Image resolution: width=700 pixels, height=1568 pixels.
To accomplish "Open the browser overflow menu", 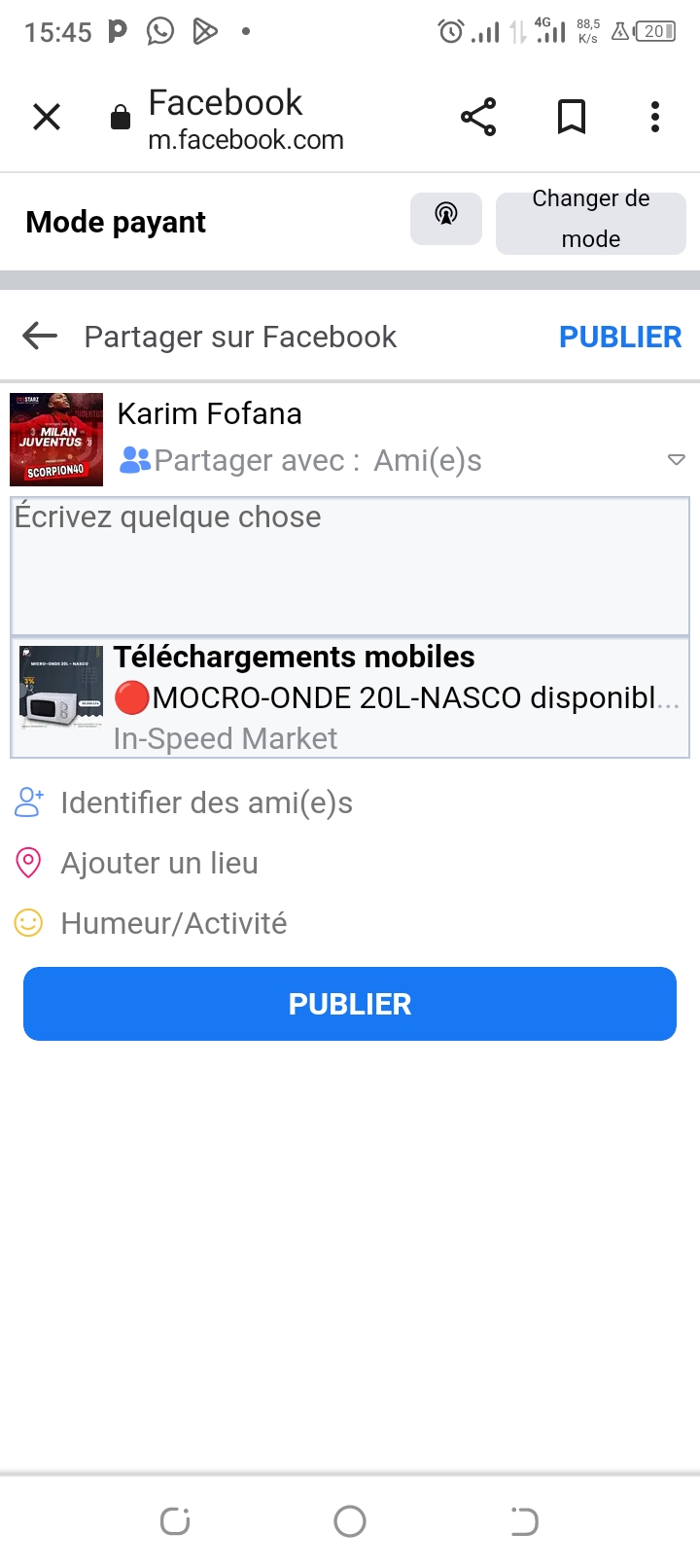I will tap(655, 118).
